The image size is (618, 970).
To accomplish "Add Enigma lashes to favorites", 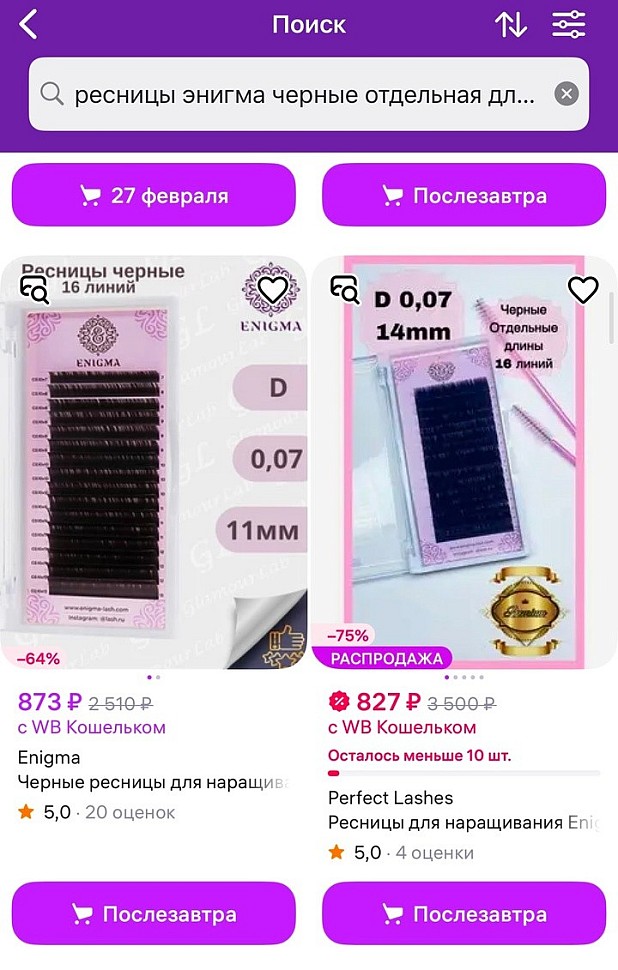I will coord(272,290).
